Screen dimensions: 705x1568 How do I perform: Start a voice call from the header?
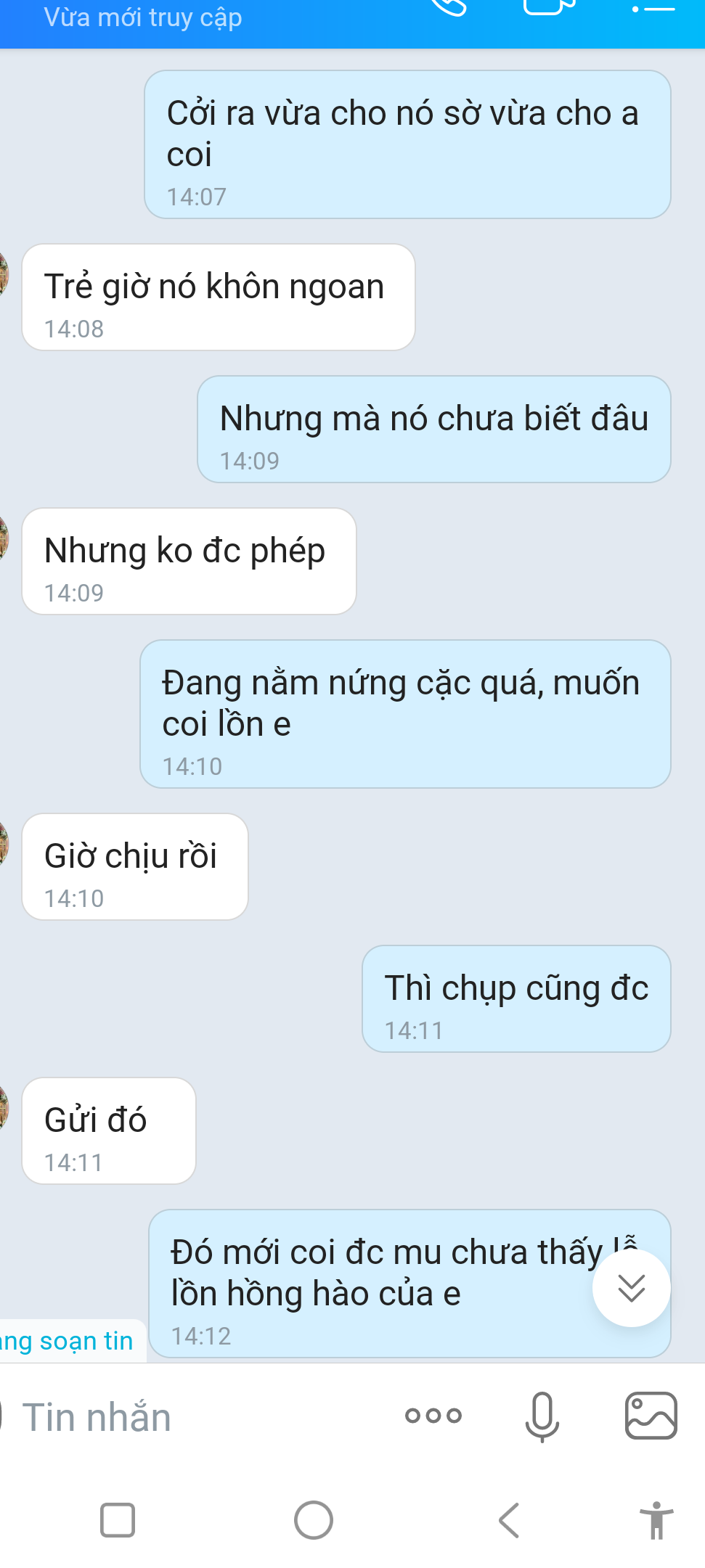point(449,6)
